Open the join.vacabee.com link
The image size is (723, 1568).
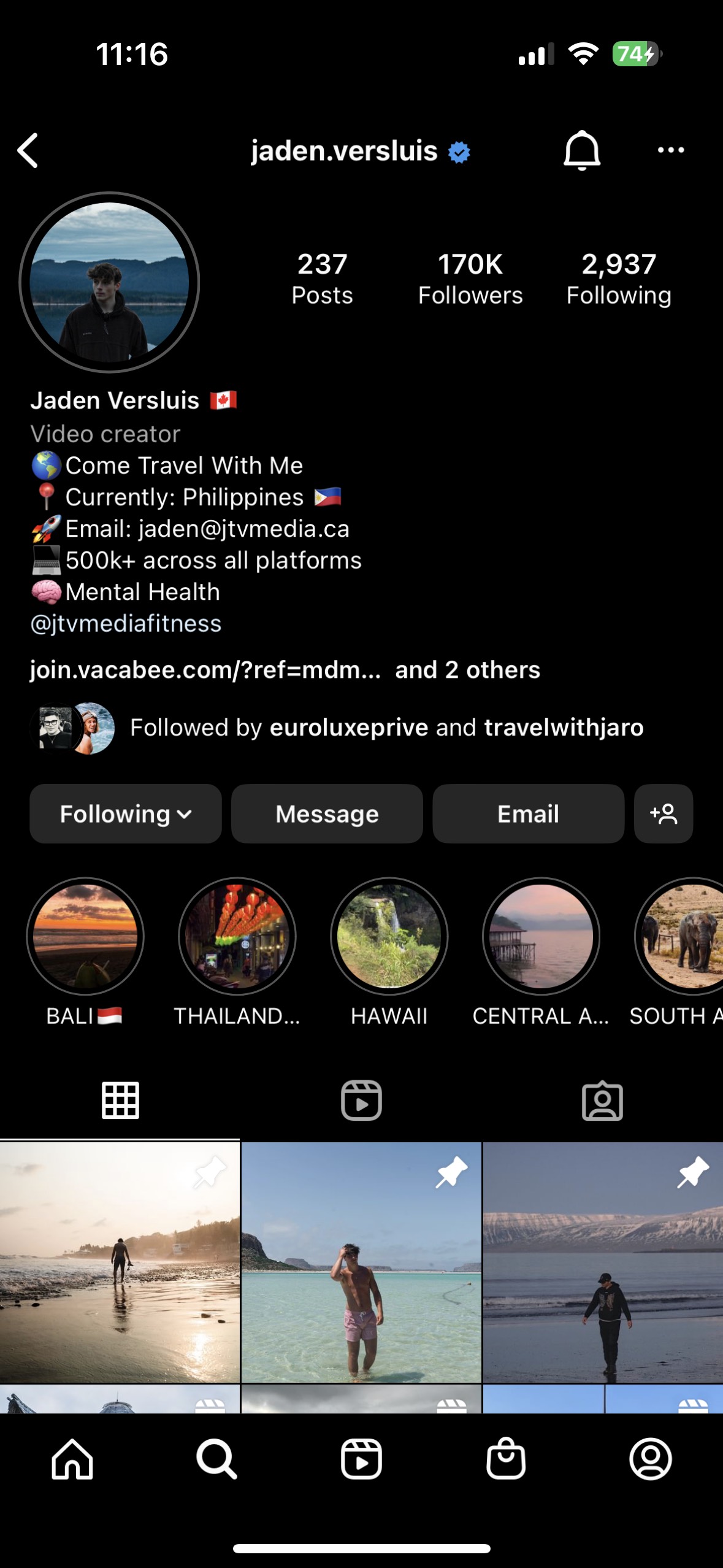(205, 670)
